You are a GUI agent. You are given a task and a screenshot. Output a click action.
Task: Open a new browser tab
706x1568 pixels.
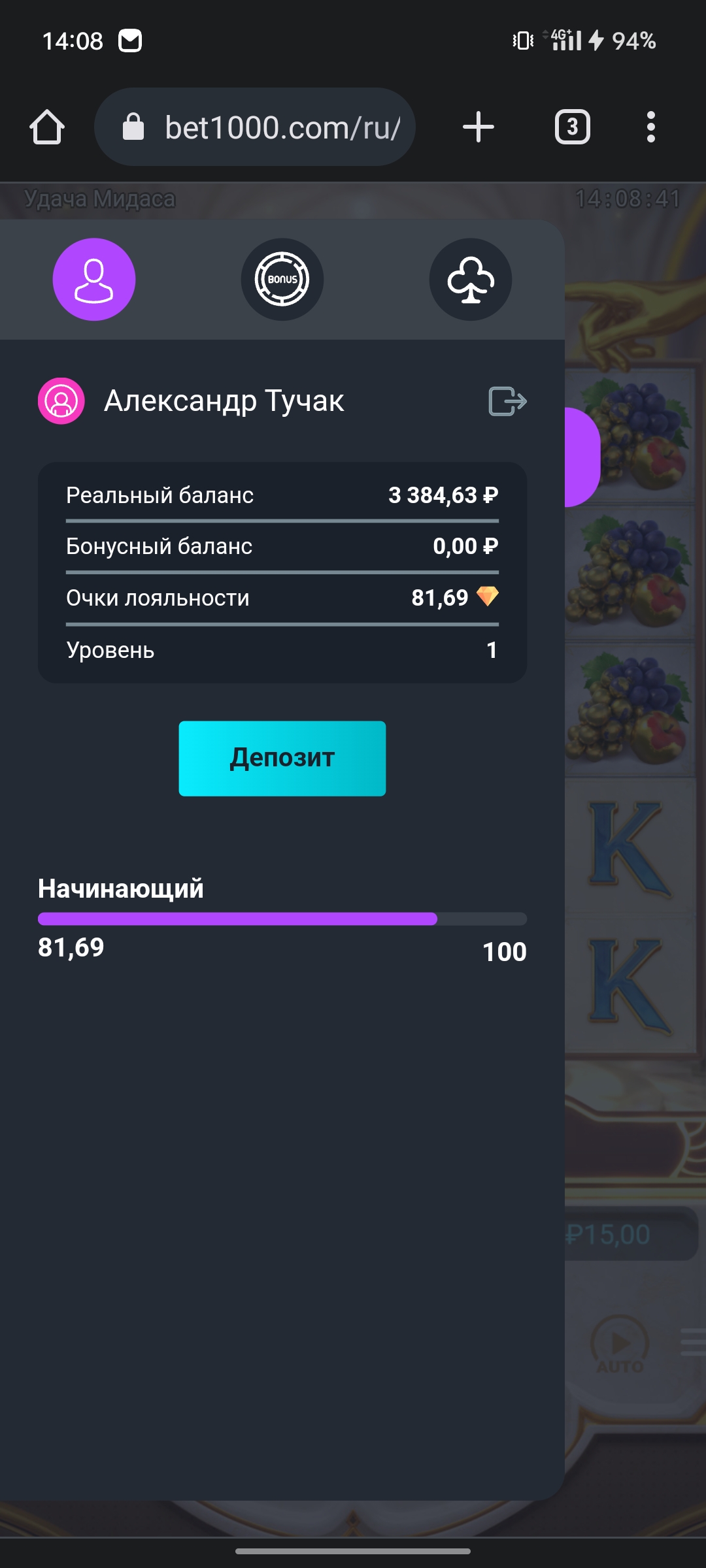[x=479, y=127]
